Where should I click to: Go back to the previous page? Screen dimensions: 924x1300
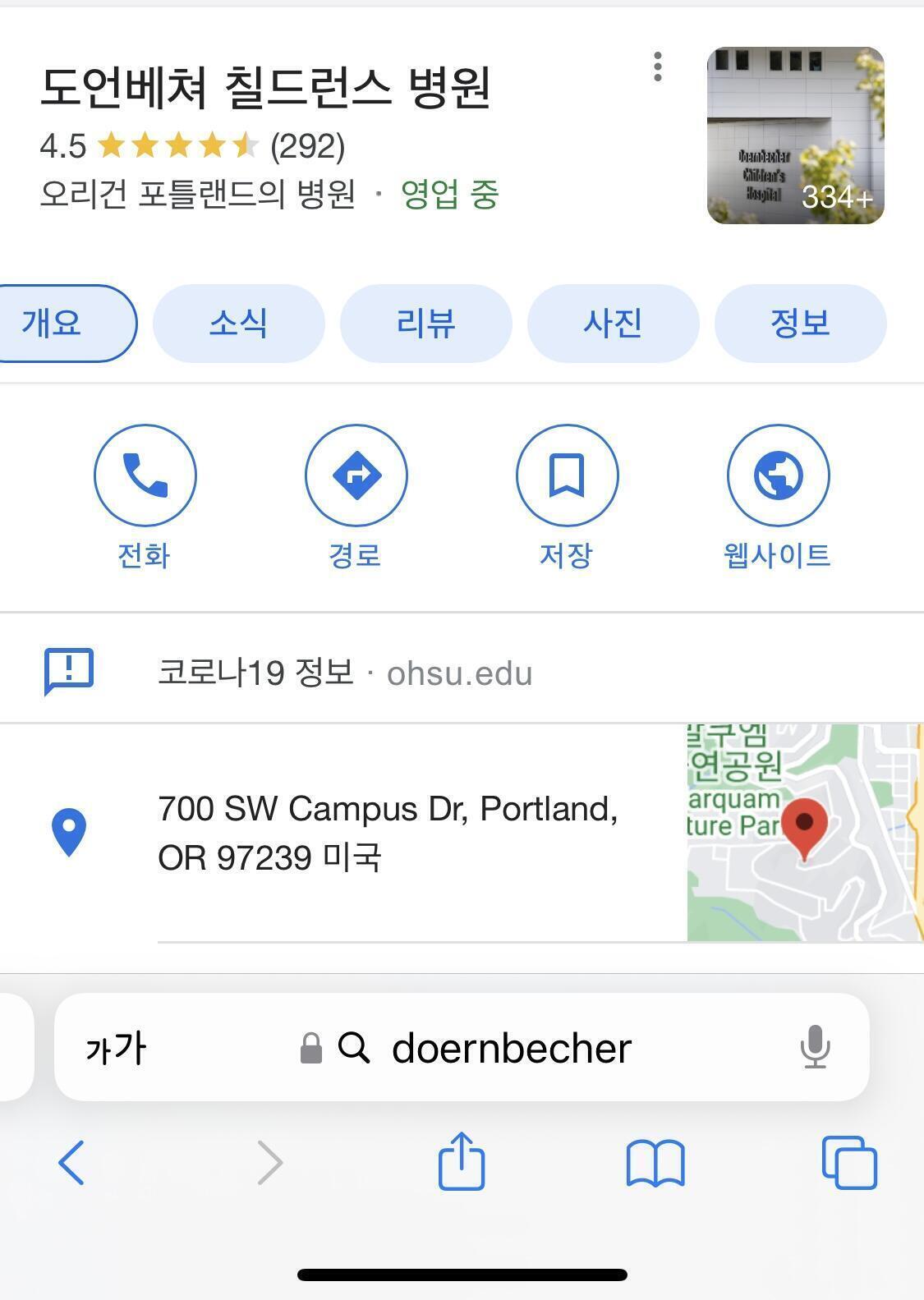tap(71, 1162)
